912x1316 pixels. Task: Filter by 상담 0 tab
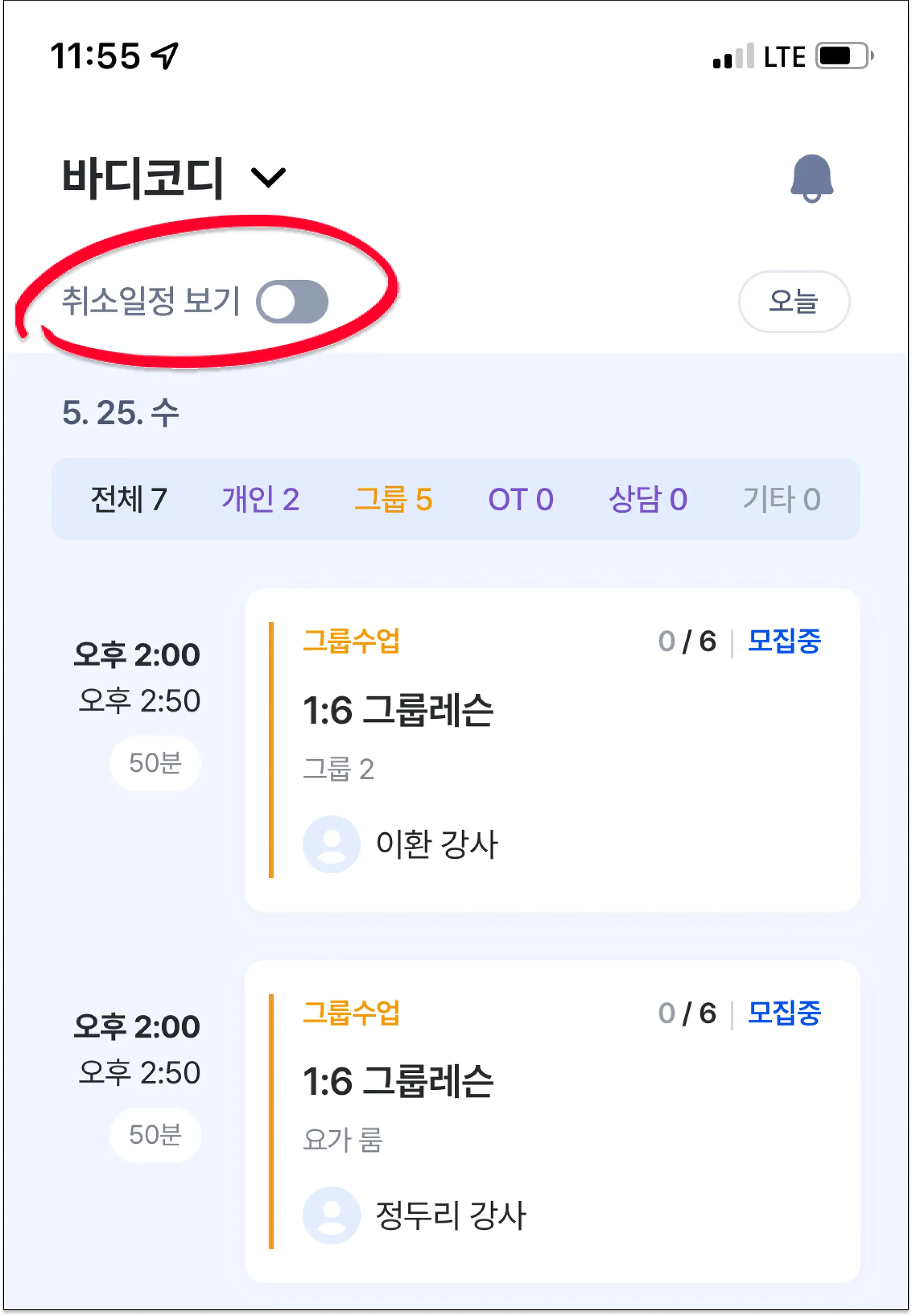(647, 499)
